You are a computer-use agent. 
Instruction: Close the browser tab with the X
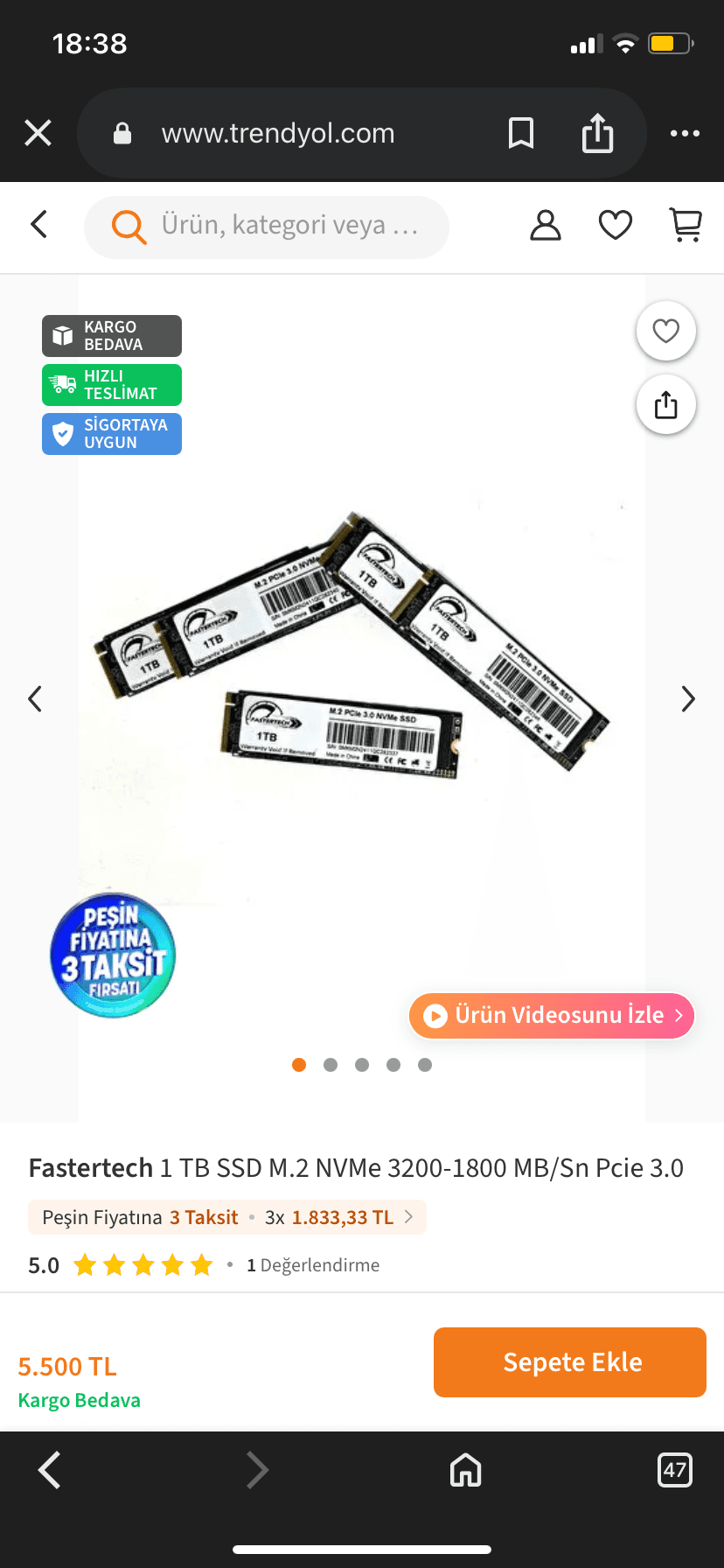(x=38, y=133)
